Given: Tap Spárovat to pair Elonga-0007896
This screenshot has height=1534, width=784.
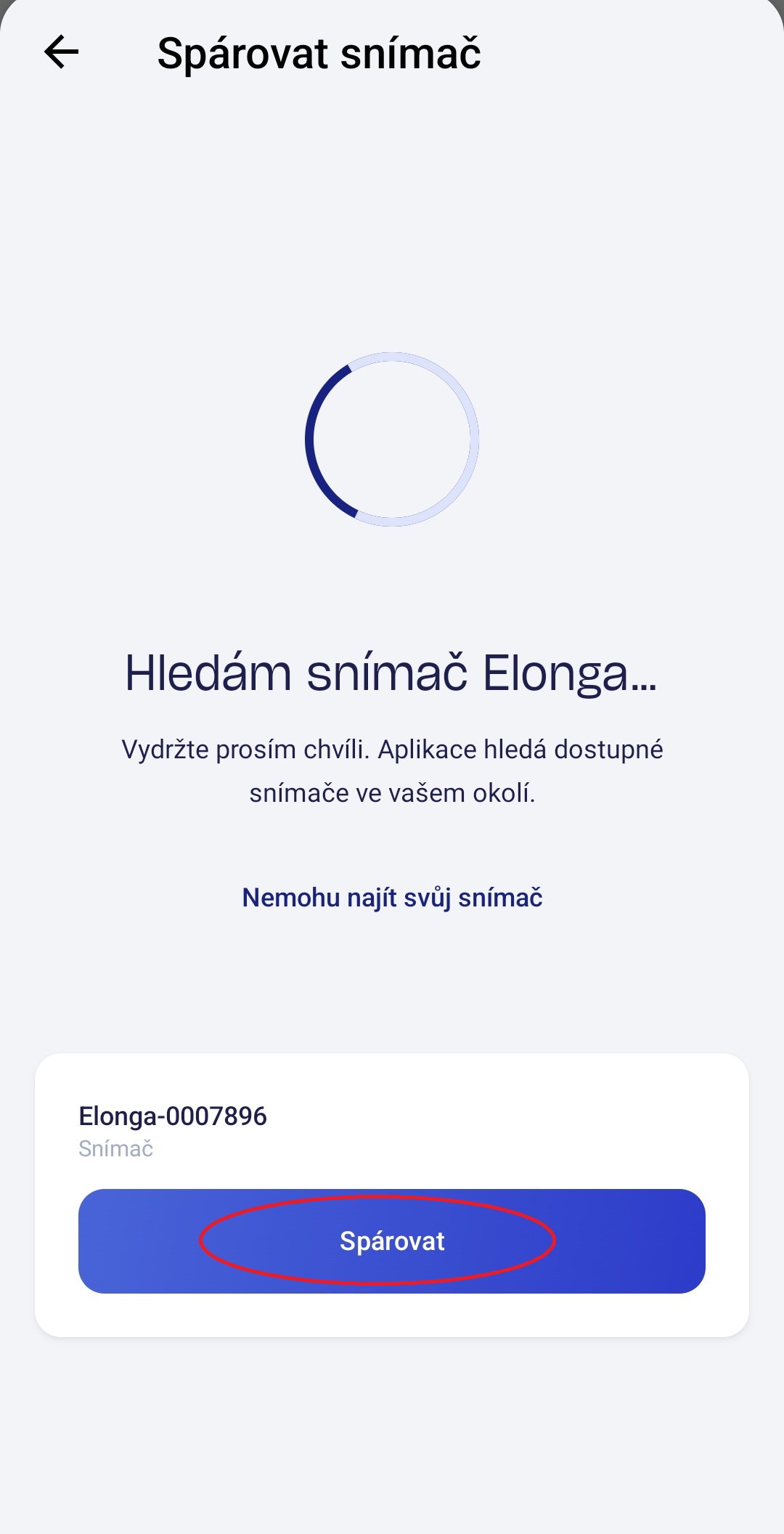Looking at the screenshot, I should pyautogui.click(x=392, y=1241).
